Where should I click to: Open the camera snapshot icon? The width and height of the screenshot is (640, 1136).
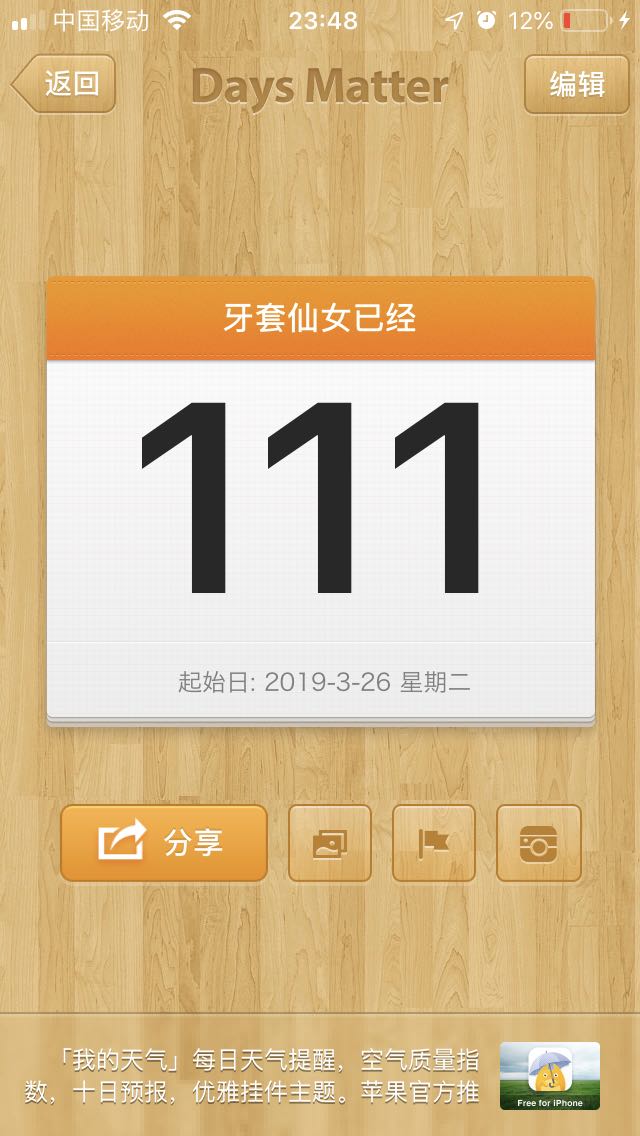(x=538, y=843)
